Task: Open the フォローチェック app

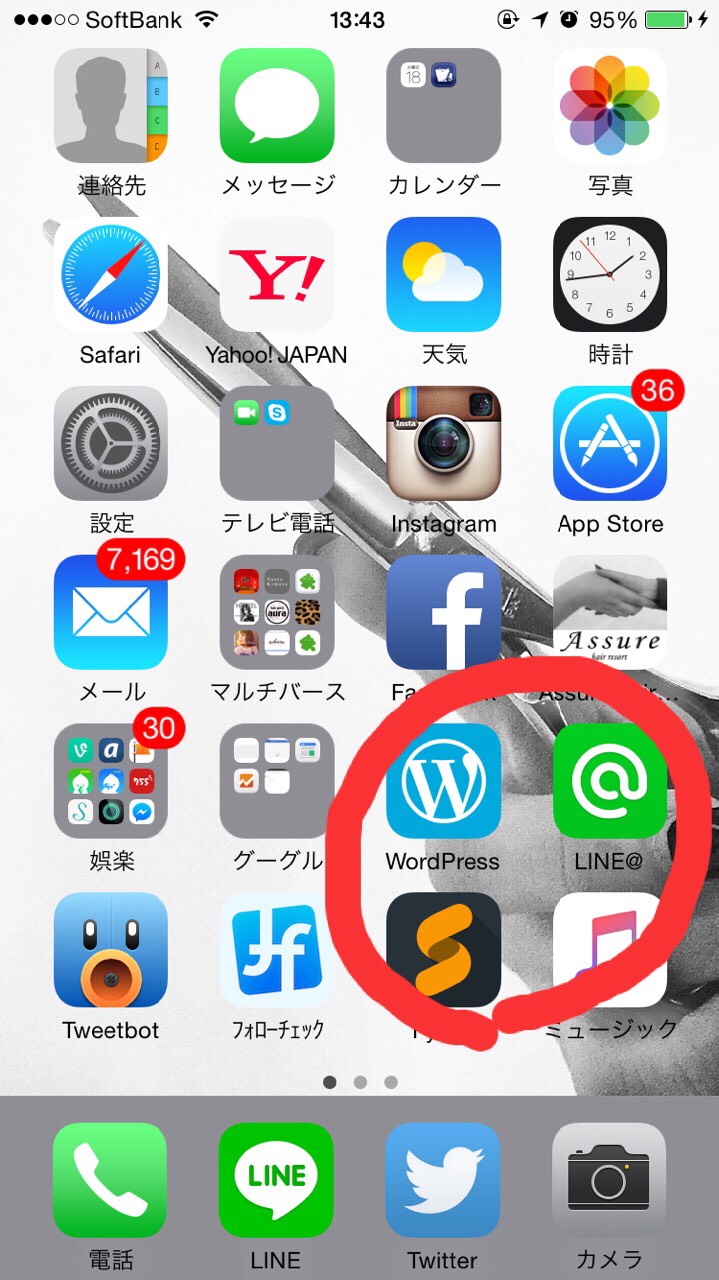Action: pos(277,950)
